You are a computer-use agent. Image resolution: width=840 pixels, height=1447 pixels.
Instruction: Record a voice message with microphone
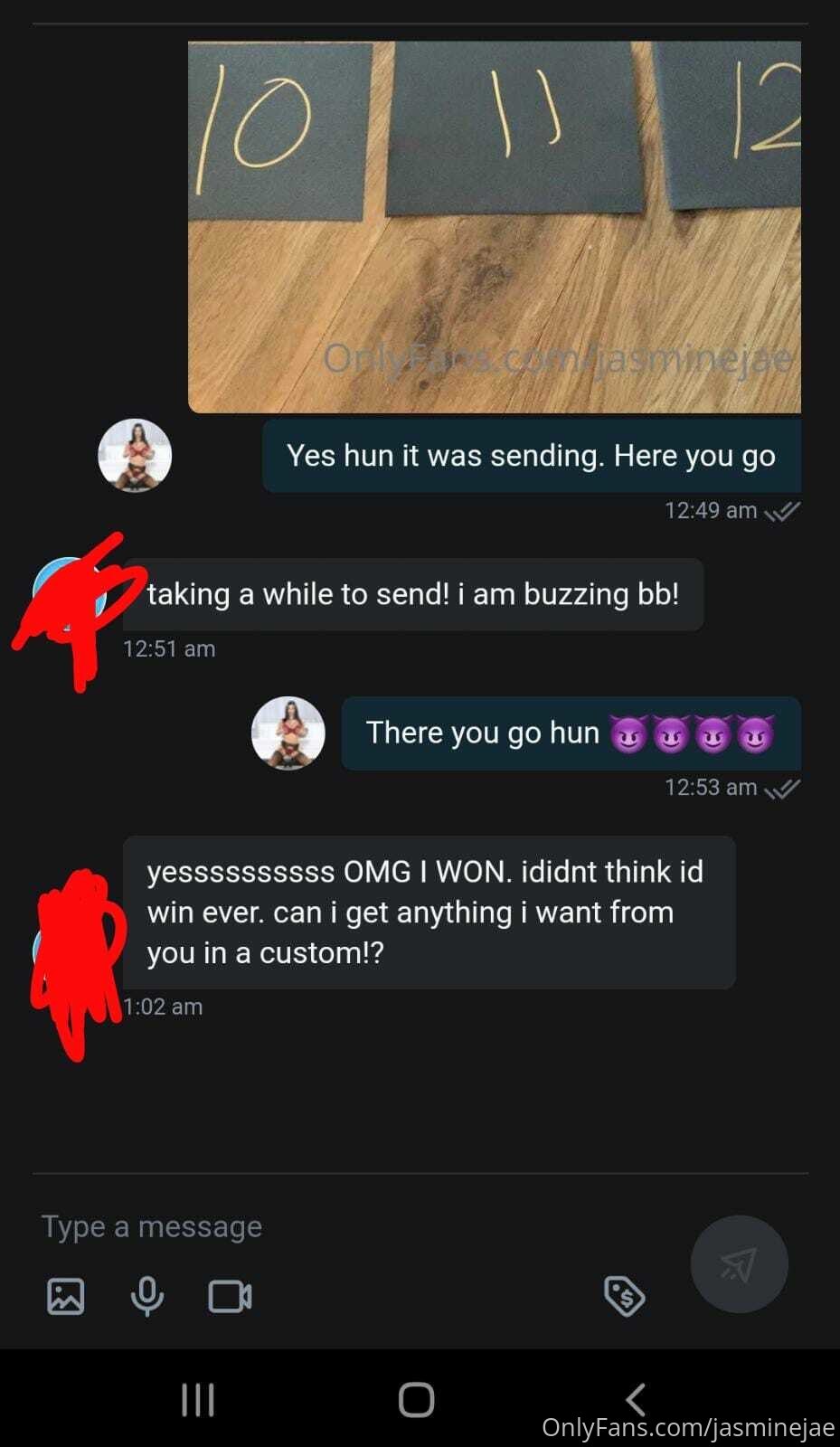pos(147,1296)
